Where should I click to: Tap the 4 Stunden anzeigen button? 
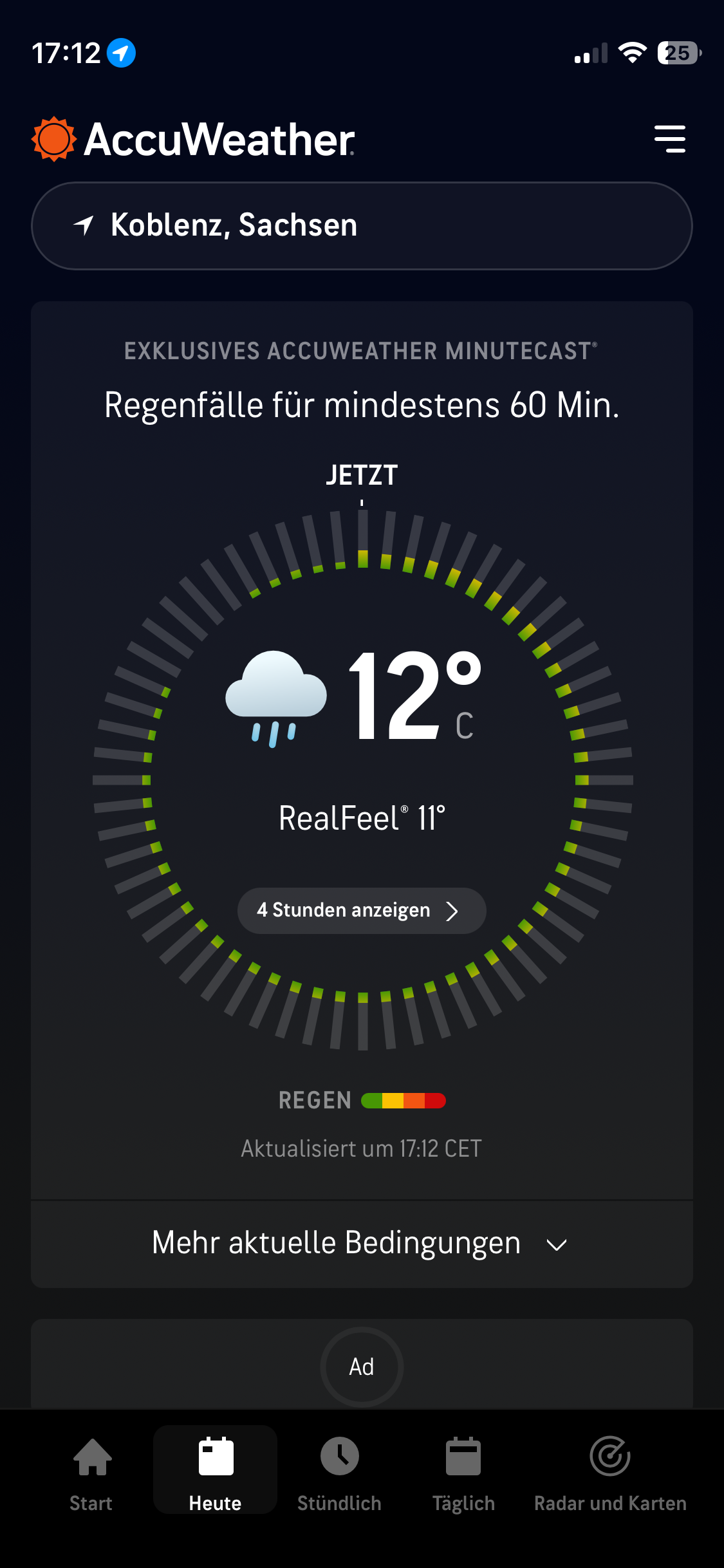362,910
